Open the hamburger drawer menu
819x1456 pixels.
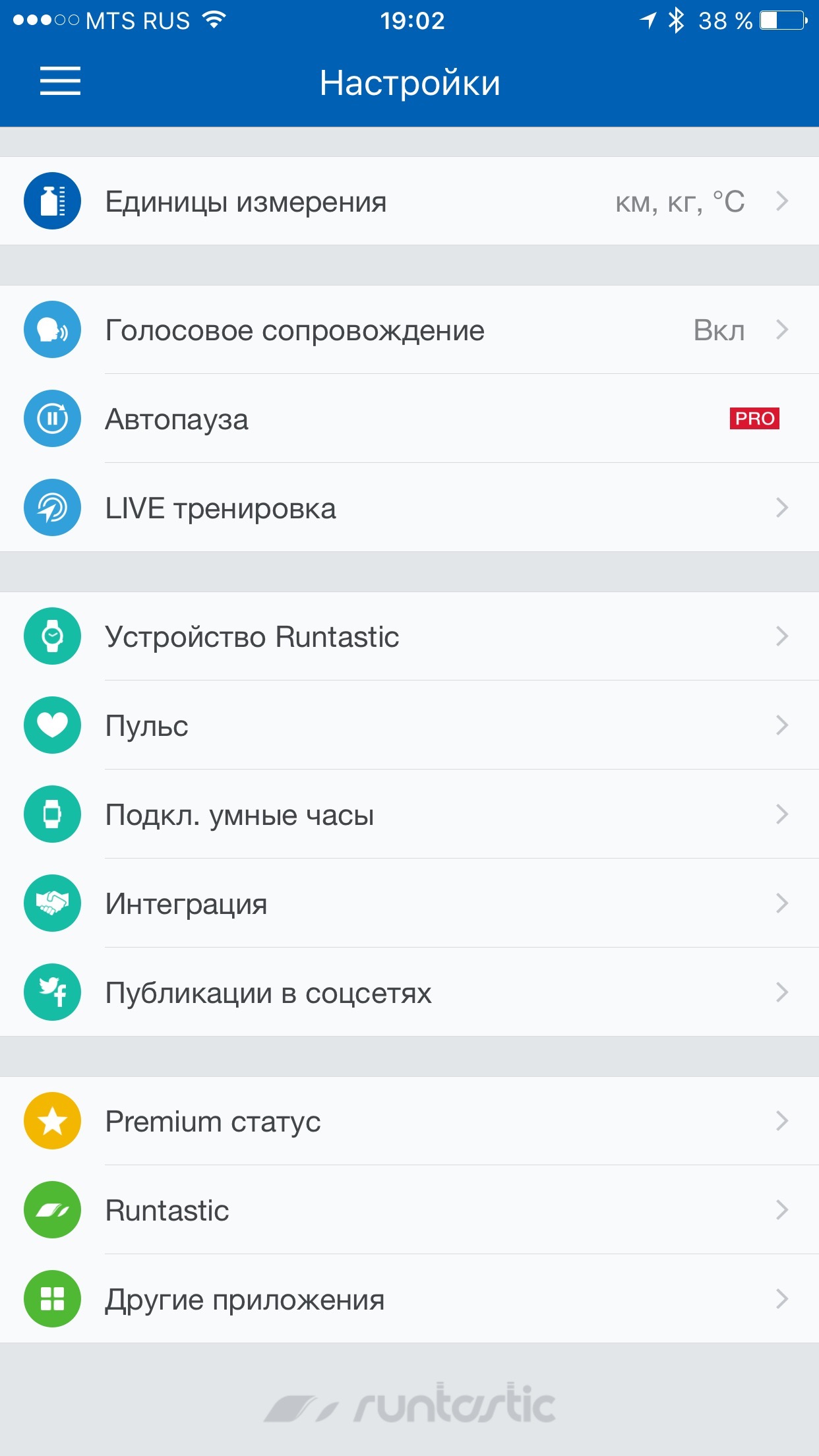pos(60,82)
